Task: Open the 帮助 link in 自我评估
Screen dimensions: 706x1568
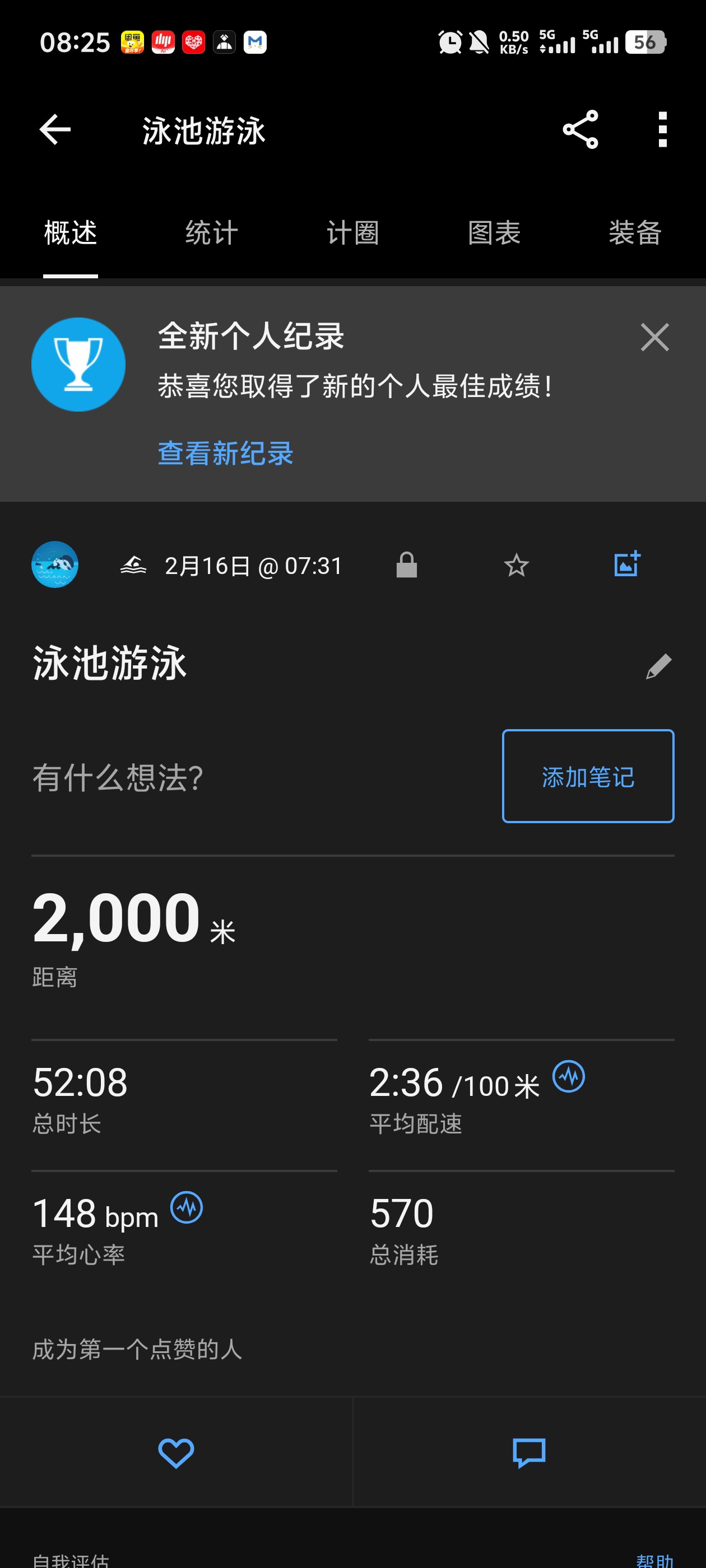Action: coord(655,1561)
